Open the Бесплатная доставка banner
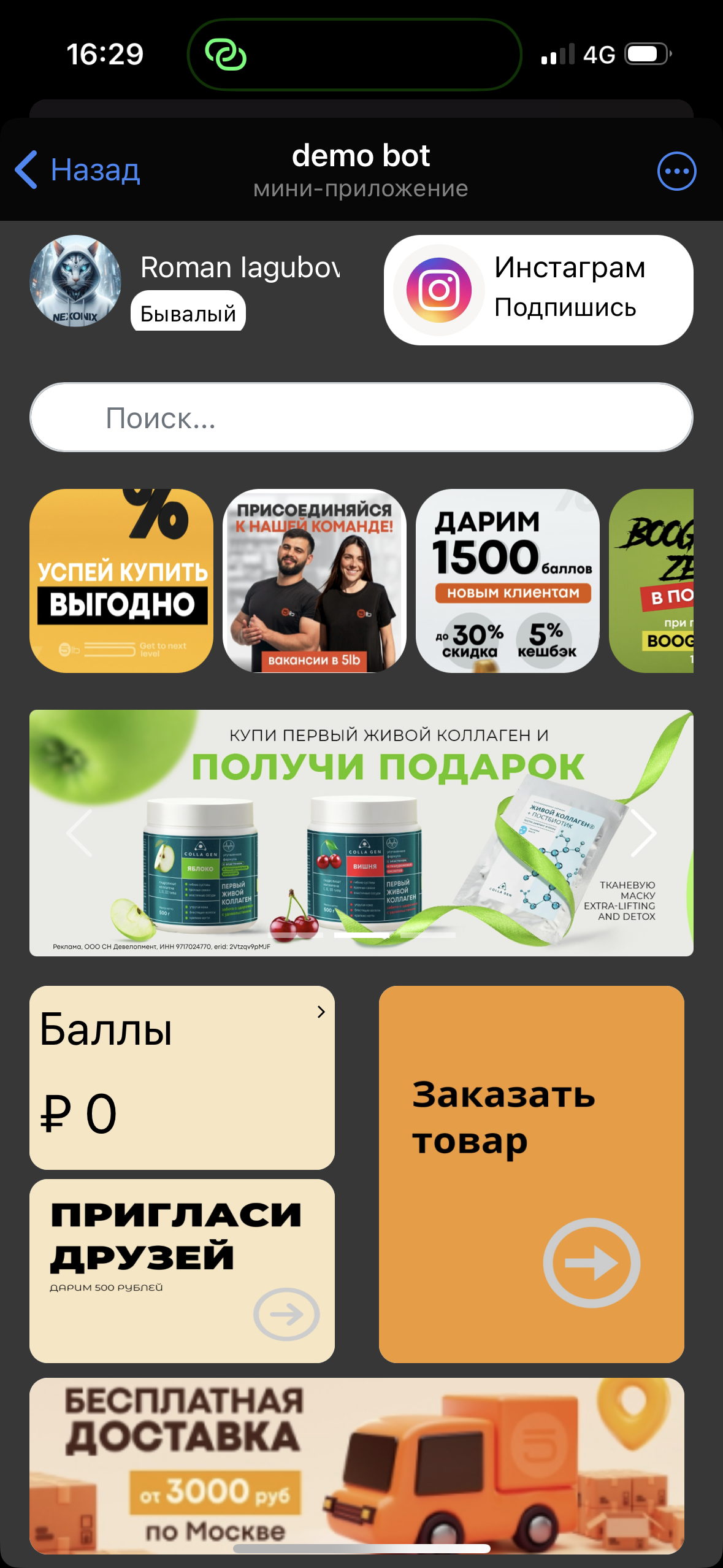Viewport: 723px width, 1568px height. [356, 1465]
